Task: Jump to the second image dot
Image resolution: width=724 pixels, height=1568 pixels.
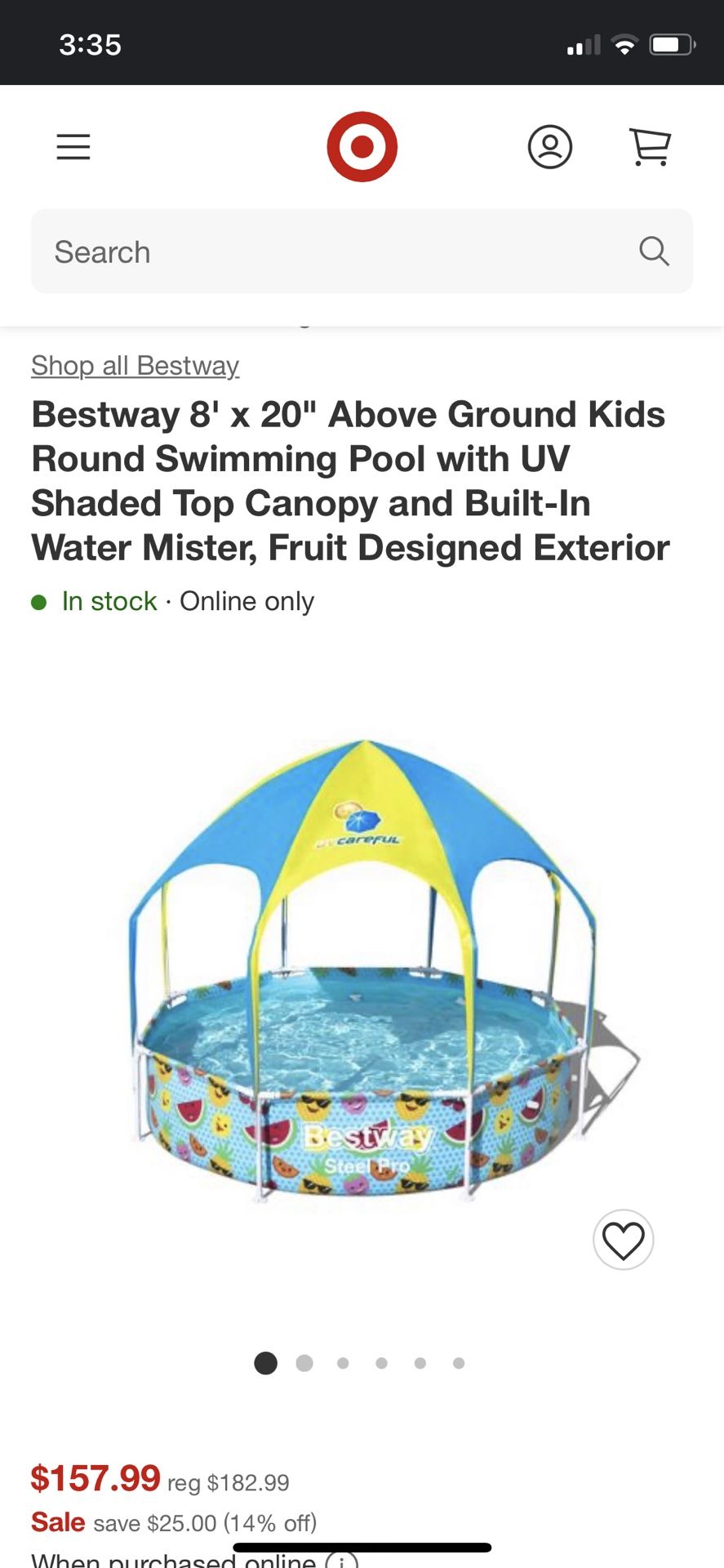Action: point(304,1363)
